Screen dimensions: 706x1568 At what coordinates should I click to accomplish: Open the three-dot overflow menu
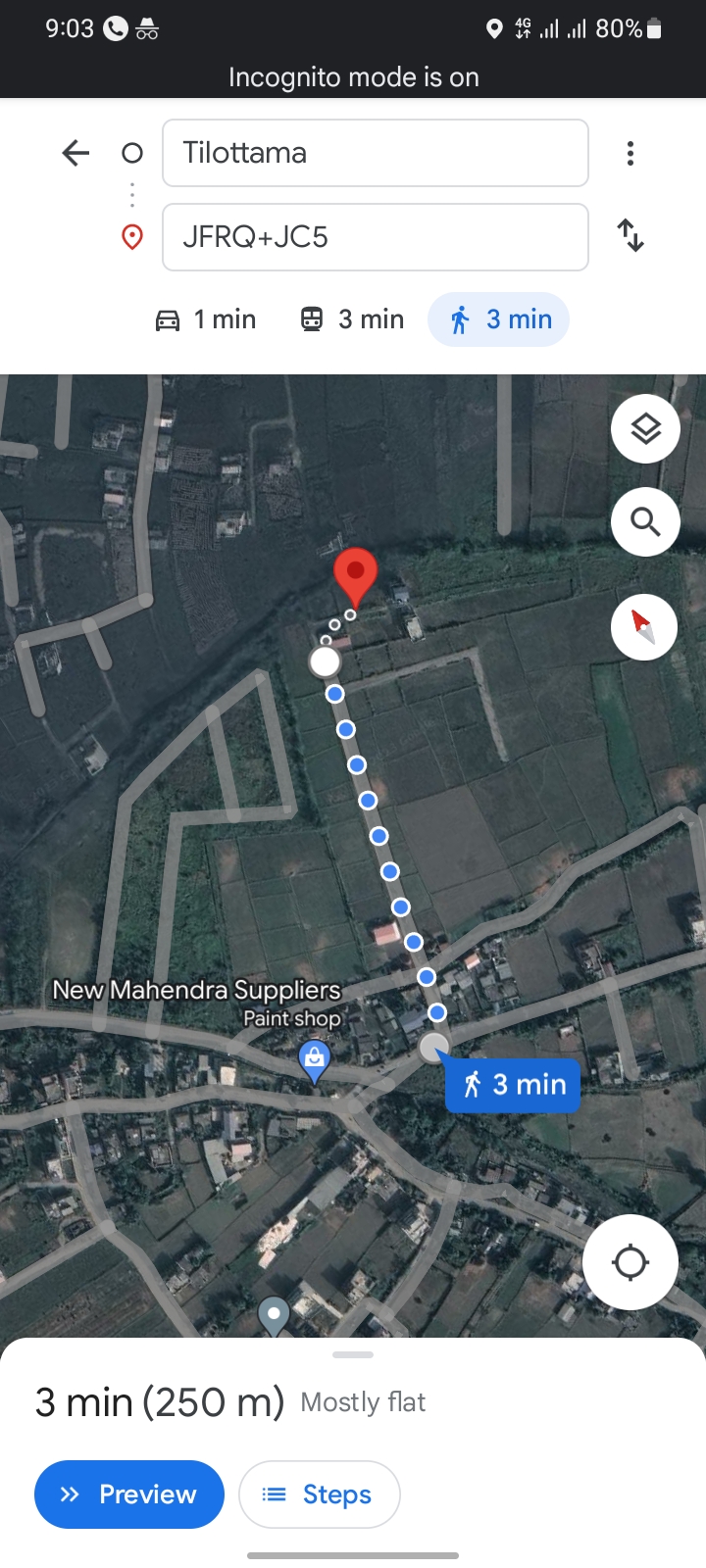click(x=630, y=153)
